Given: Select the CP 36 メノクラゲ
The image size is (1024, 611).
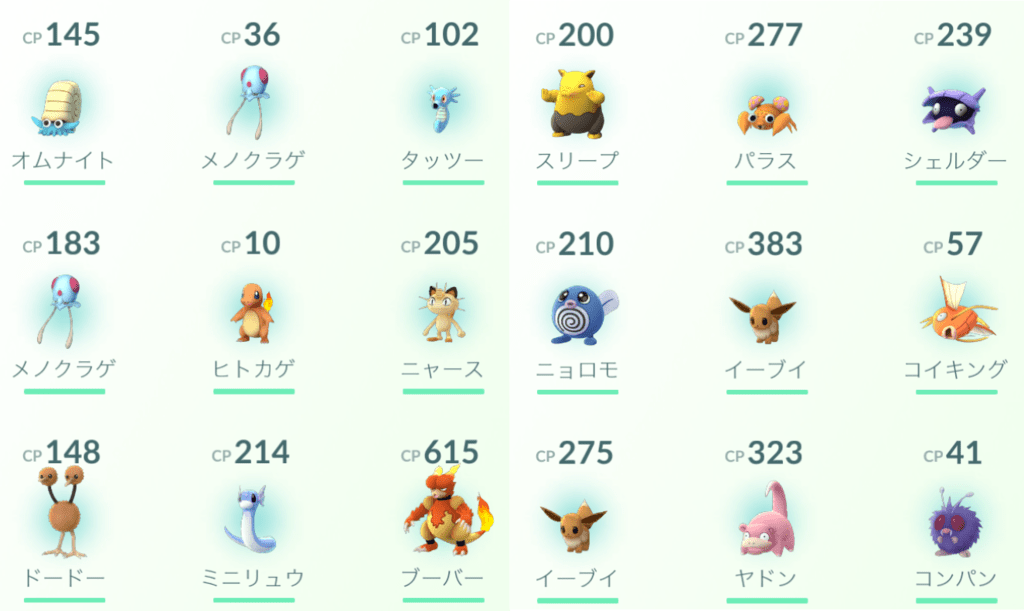Looking at the screenshot, I should pyautogui.click(x=251, y=102).
